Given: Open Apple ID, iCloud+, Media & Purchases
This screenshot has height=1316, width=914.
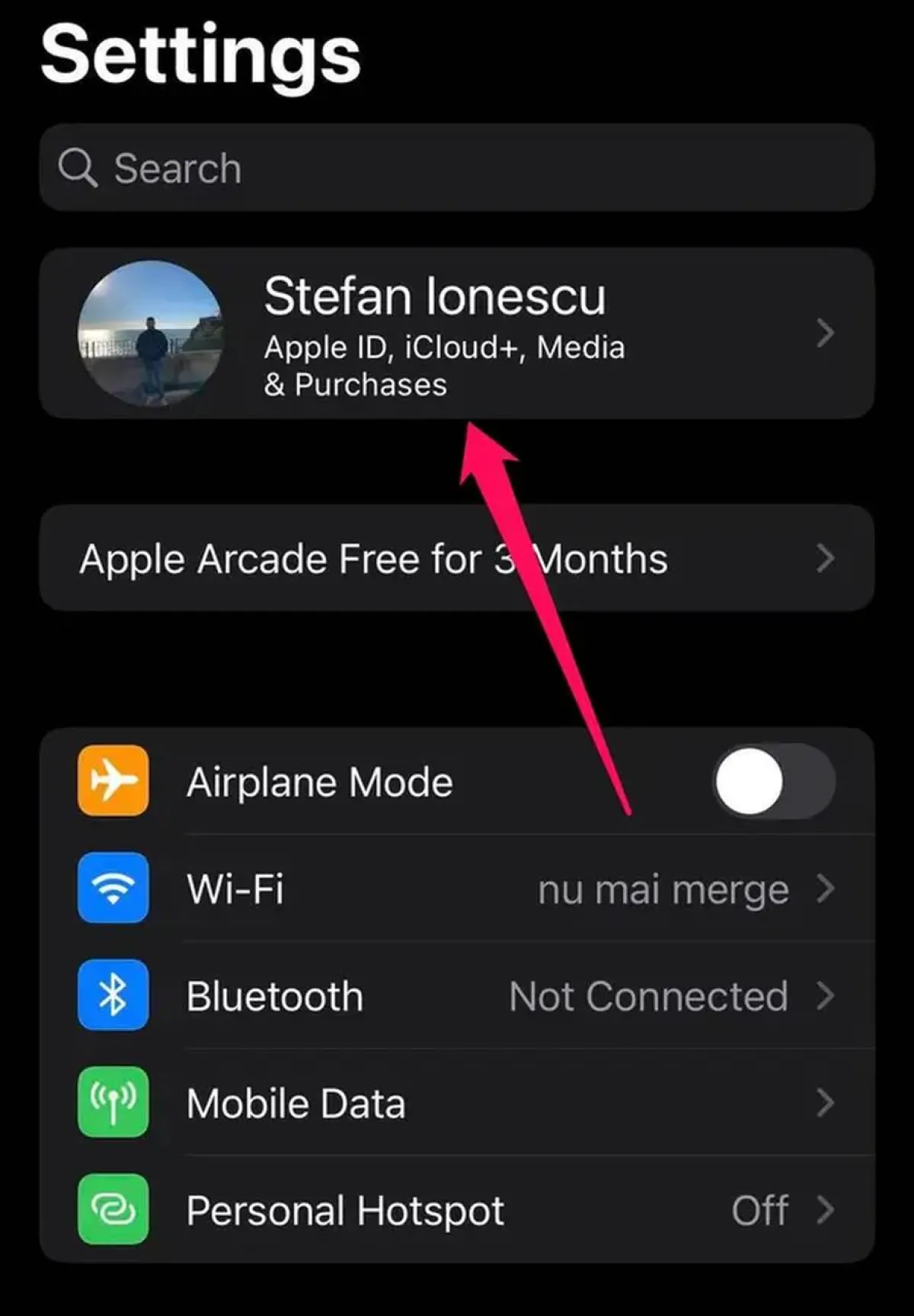Looking at the screenshot, I should coord(457,334).
